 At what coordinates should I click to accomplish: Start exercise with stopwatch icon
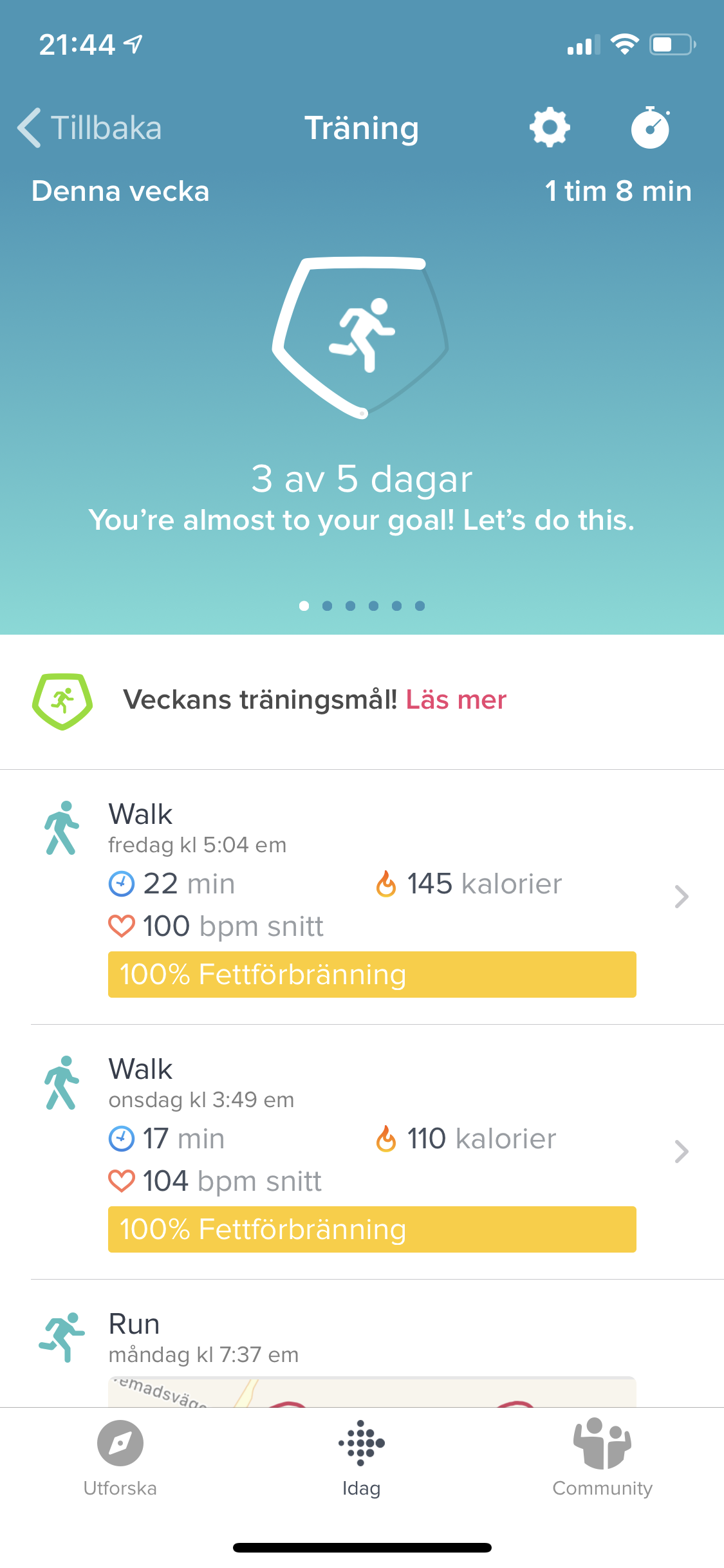click(650, 127)
